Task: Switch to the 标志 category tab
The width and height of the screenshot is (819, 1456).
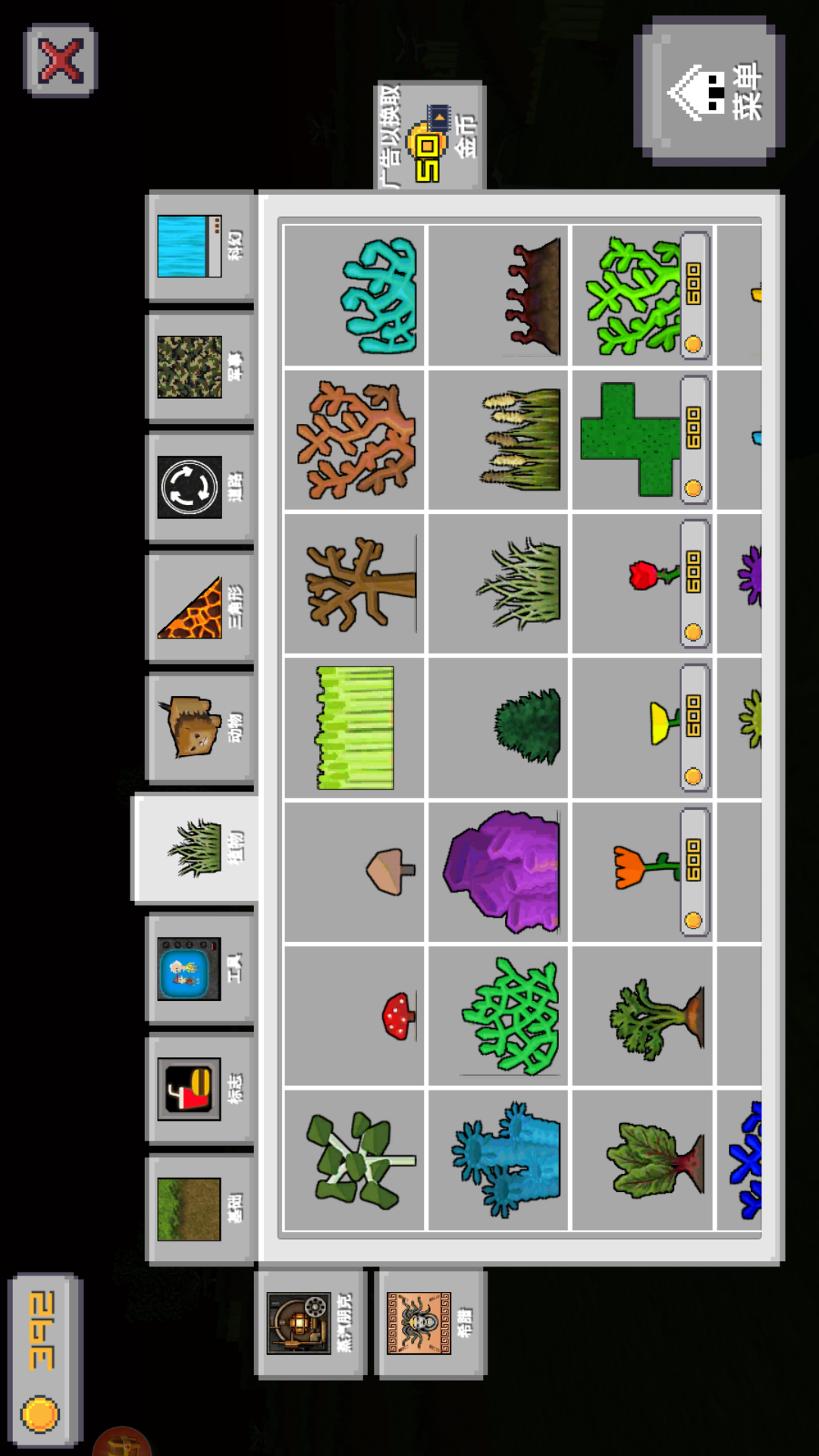Action: [200, 1088]
